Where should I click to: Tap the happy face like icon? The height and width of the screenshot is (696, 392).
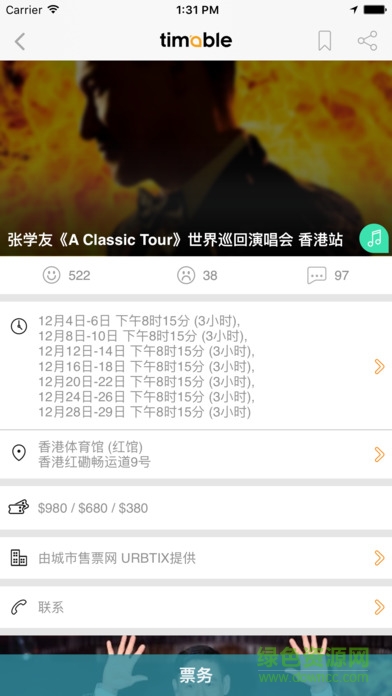[x=51, y=275]
